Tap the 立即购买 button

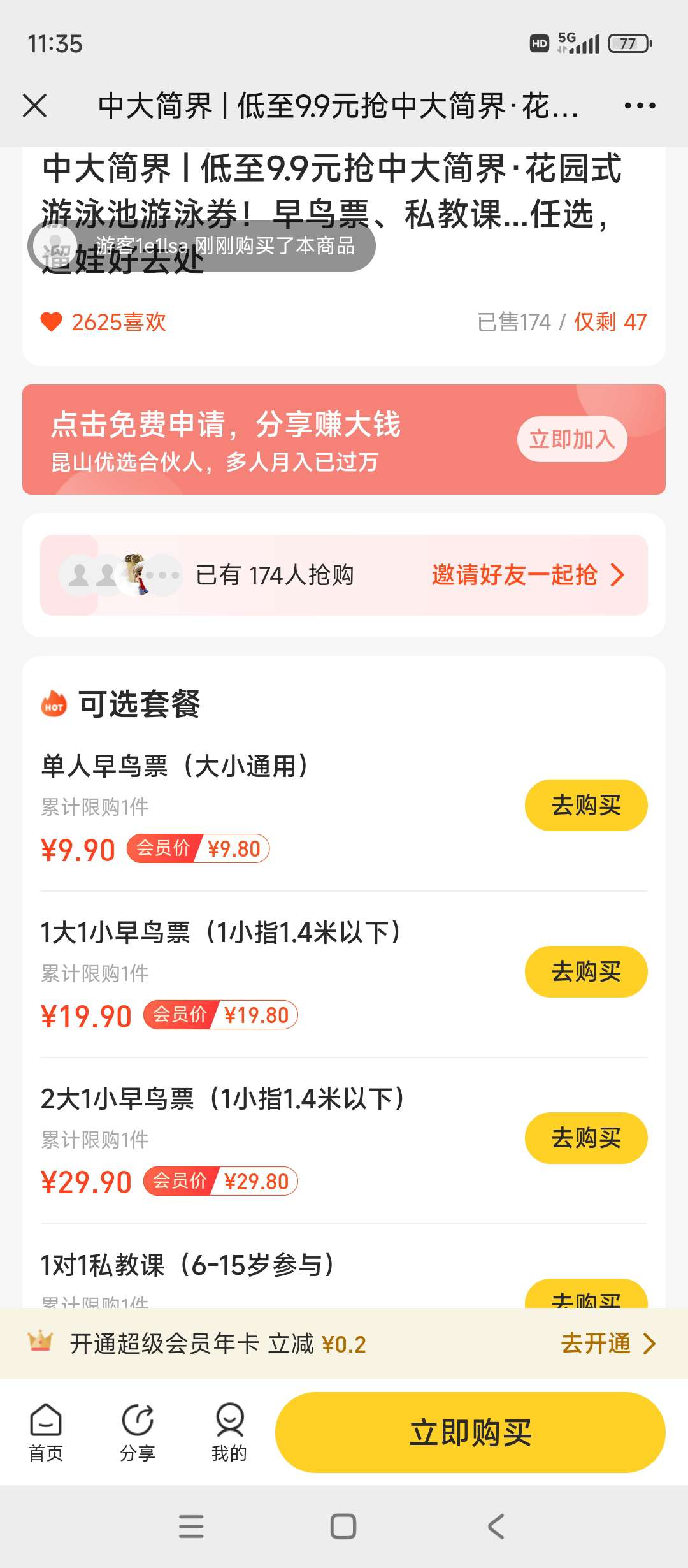pos(470,1432)
